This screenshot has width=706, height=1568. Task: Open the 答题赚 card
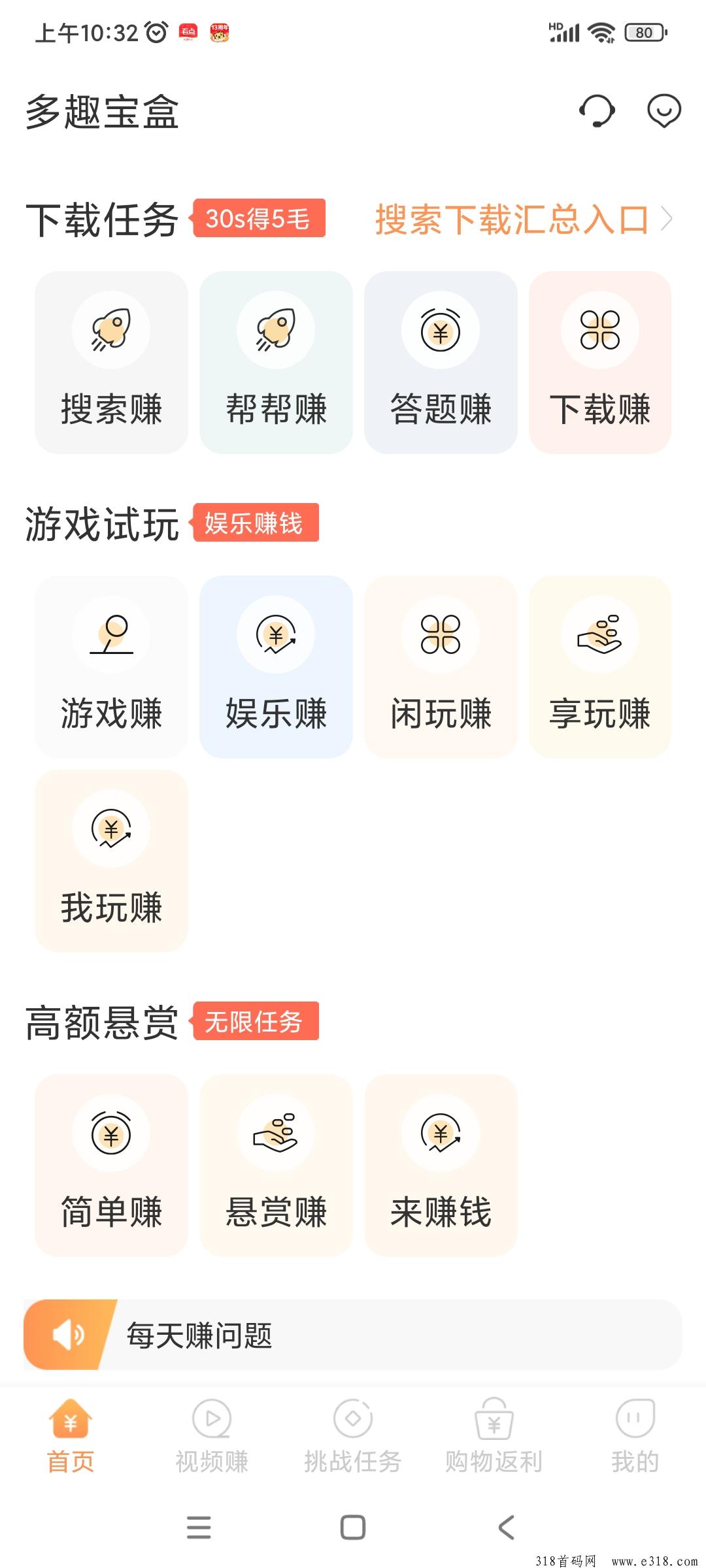tap(441, 363)
